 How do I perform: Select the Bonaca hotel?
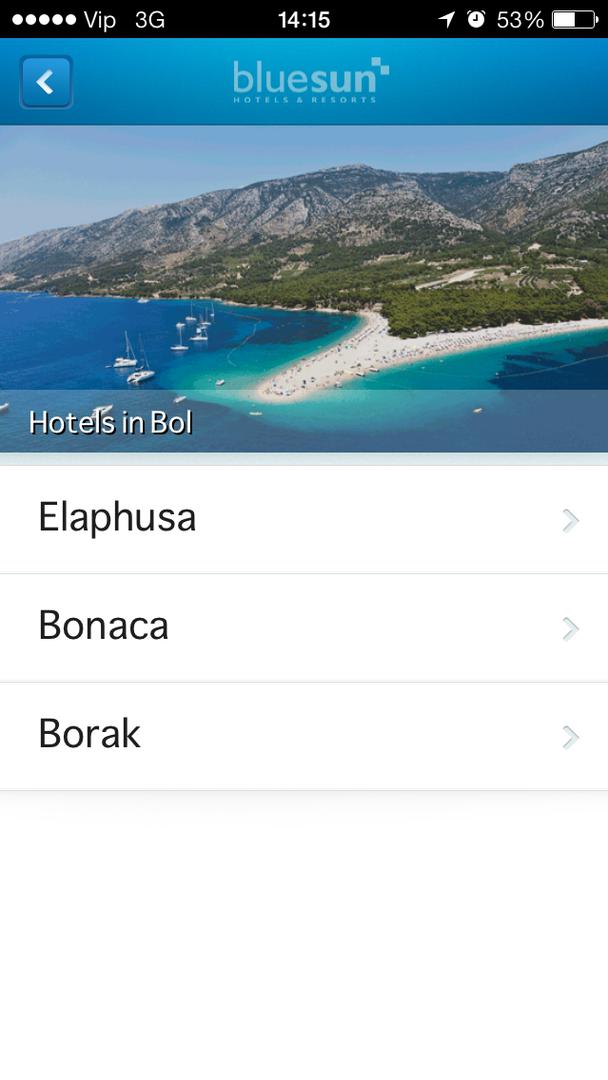[x=304, y=627]
